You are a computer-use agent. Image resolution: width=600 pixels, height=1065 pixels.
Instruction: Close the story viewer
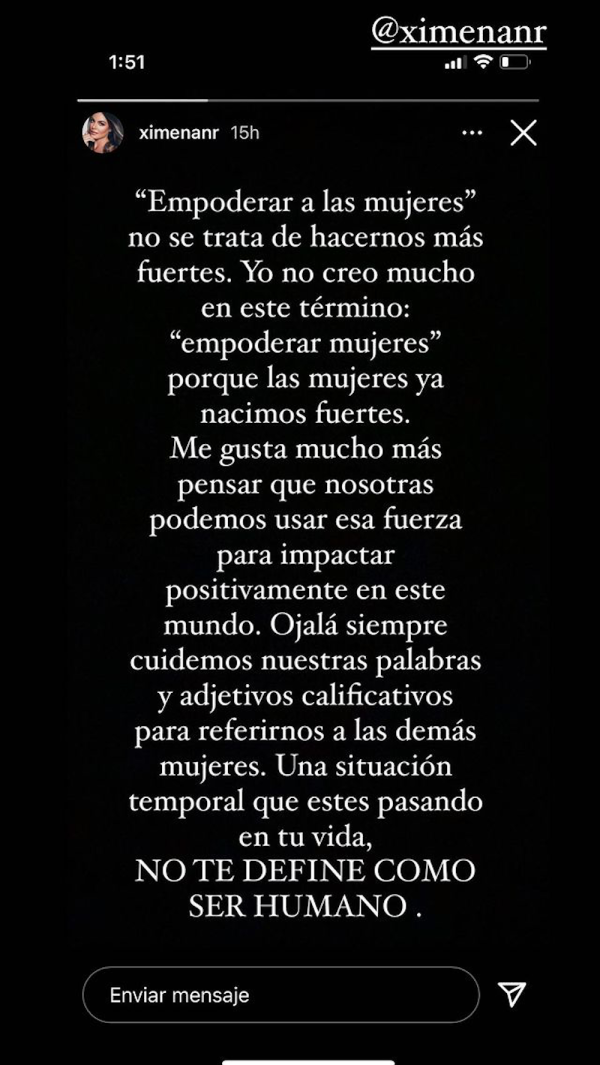[x=523, y=133]
